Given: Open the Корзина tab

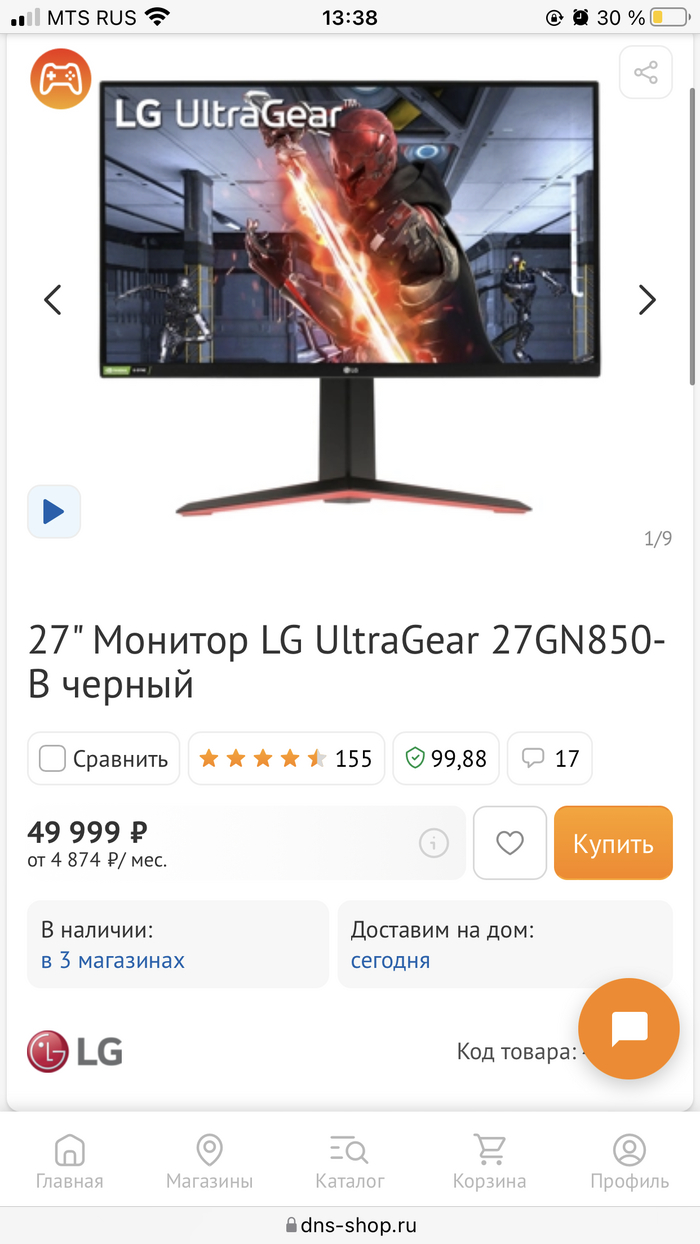Looking at the screenshot, I should [x=489, y=1162].
